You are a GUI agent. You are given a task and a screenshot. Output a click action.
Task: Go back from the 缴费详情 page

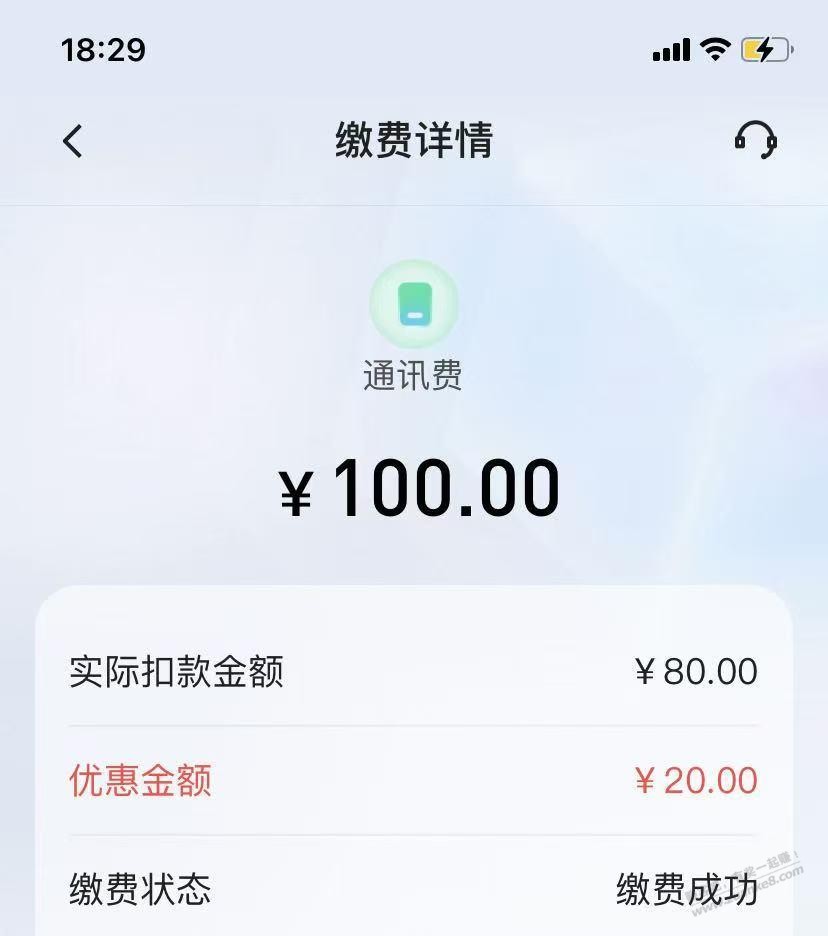pyautogui.click(x=73, y=141)
